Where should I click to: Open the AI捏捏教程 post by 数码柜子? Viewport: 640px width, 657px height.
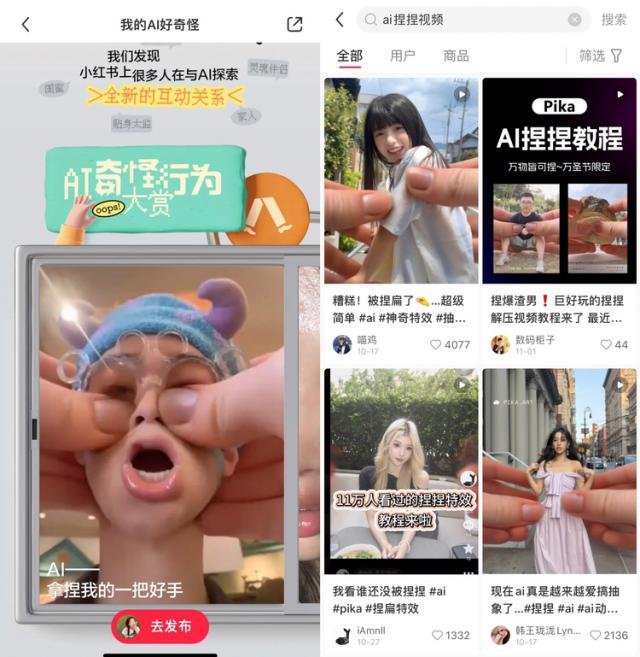[x=559, y=180]
